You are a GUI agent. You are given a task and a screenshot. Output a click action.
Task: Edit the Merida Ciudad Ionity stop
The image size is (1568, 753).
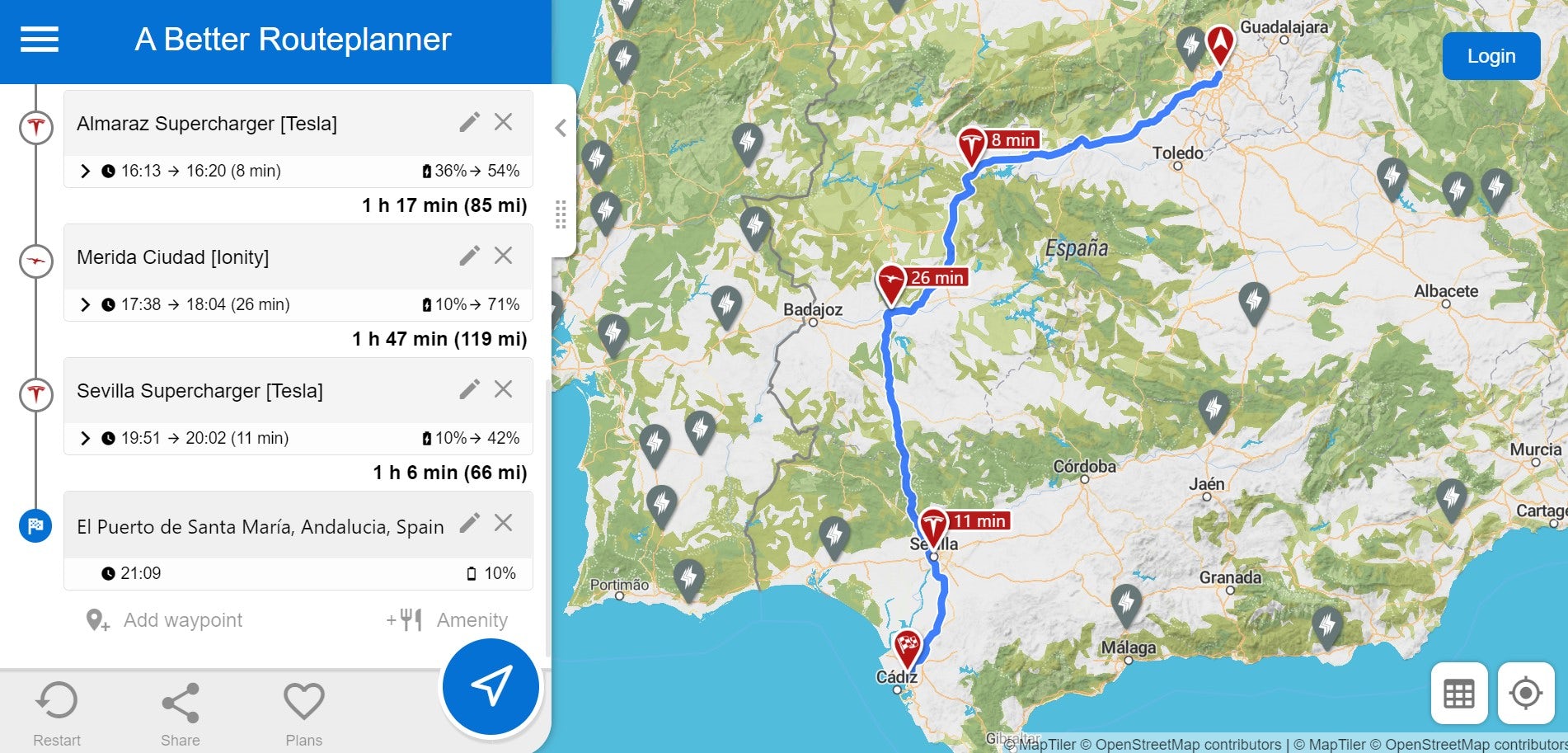(469, 256)
